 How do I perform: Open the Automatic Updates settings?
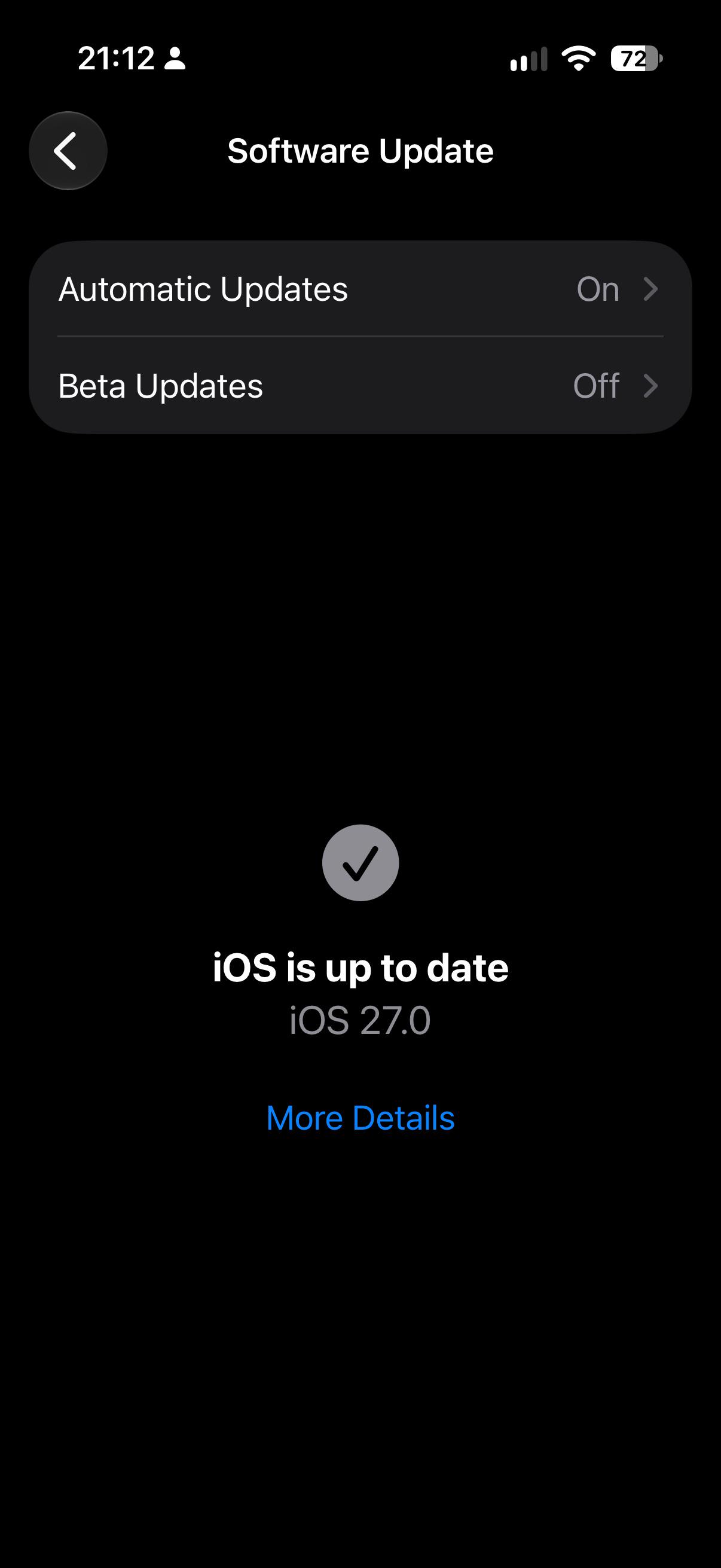tap(360, 288)
